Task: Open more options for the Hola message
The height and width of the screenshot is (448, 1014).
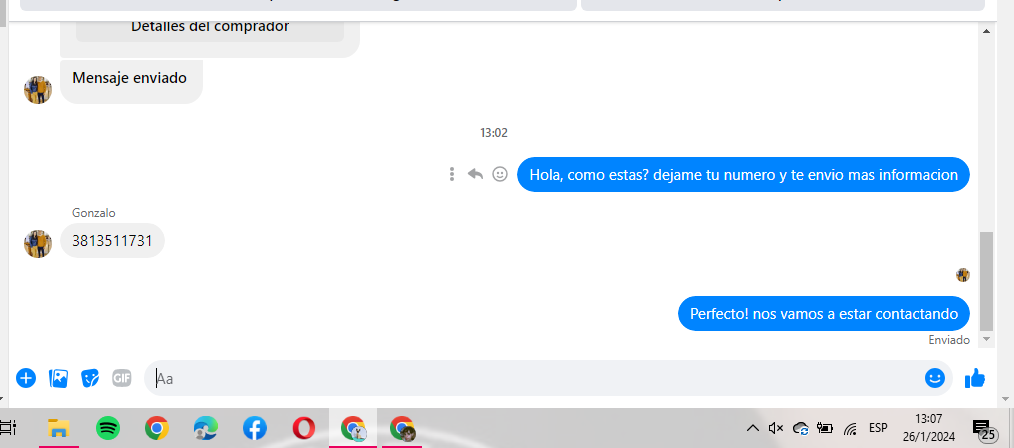Action: [x=453, y=174]
